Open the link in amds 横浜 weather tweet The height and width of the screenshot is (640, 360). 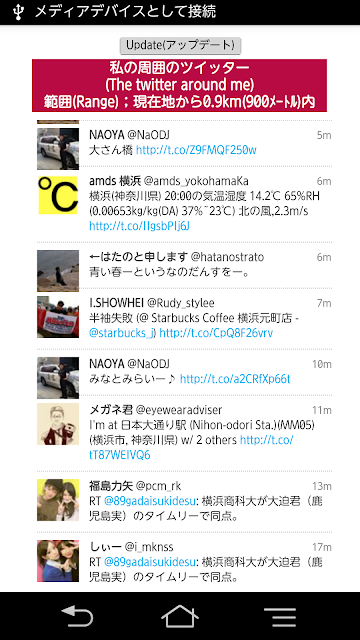140,226
